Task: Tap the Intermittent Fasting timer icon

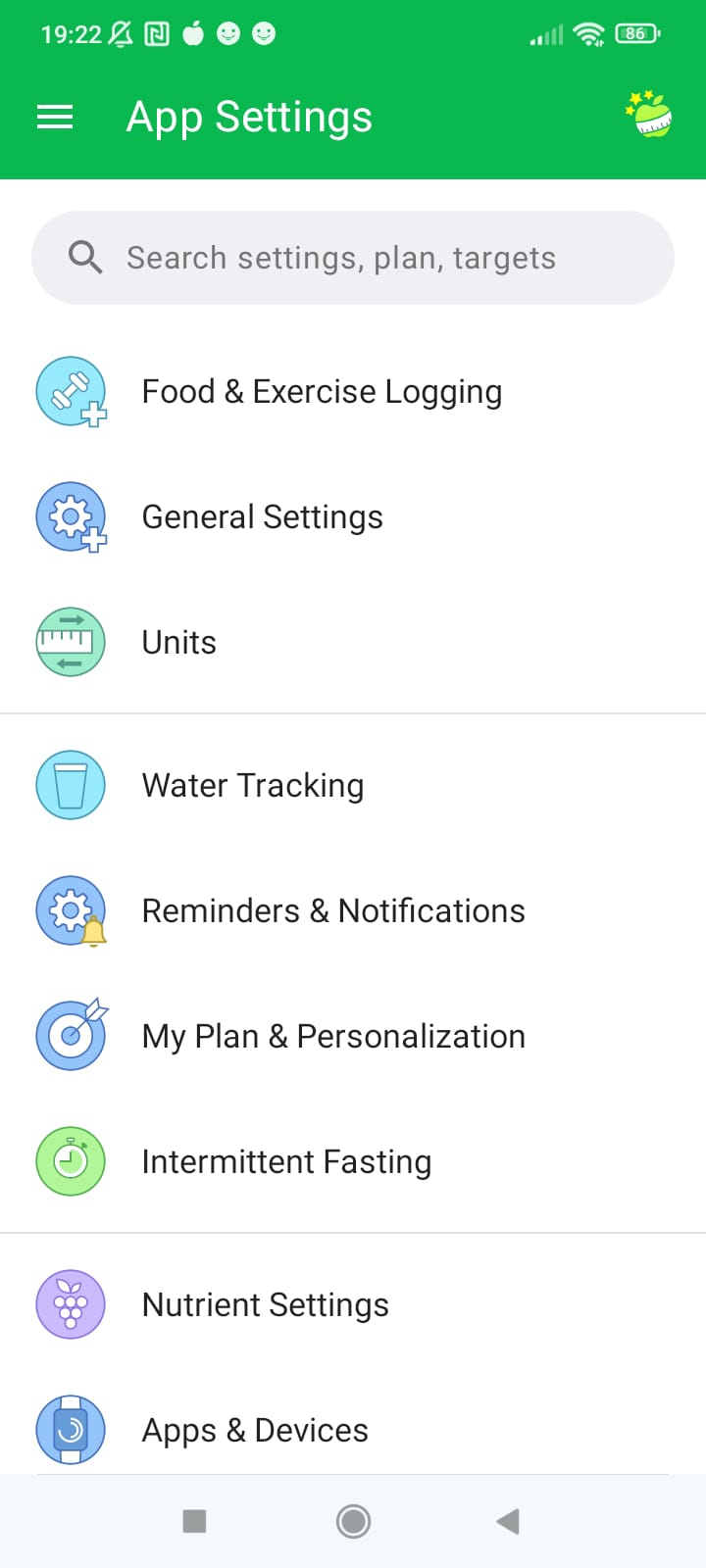Action: (70, 1160)
